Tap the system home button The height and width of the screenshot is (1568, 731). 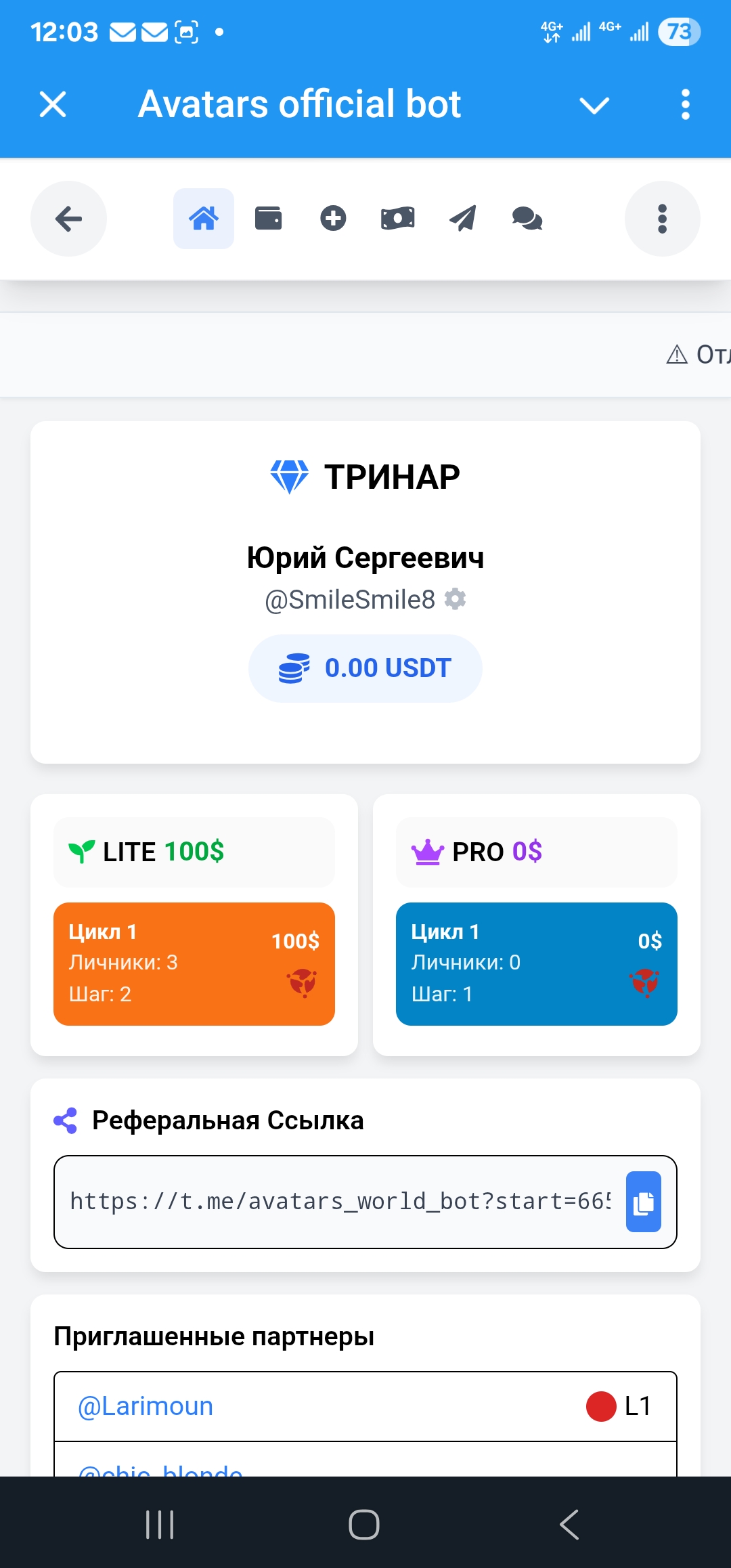[364, 1525]
